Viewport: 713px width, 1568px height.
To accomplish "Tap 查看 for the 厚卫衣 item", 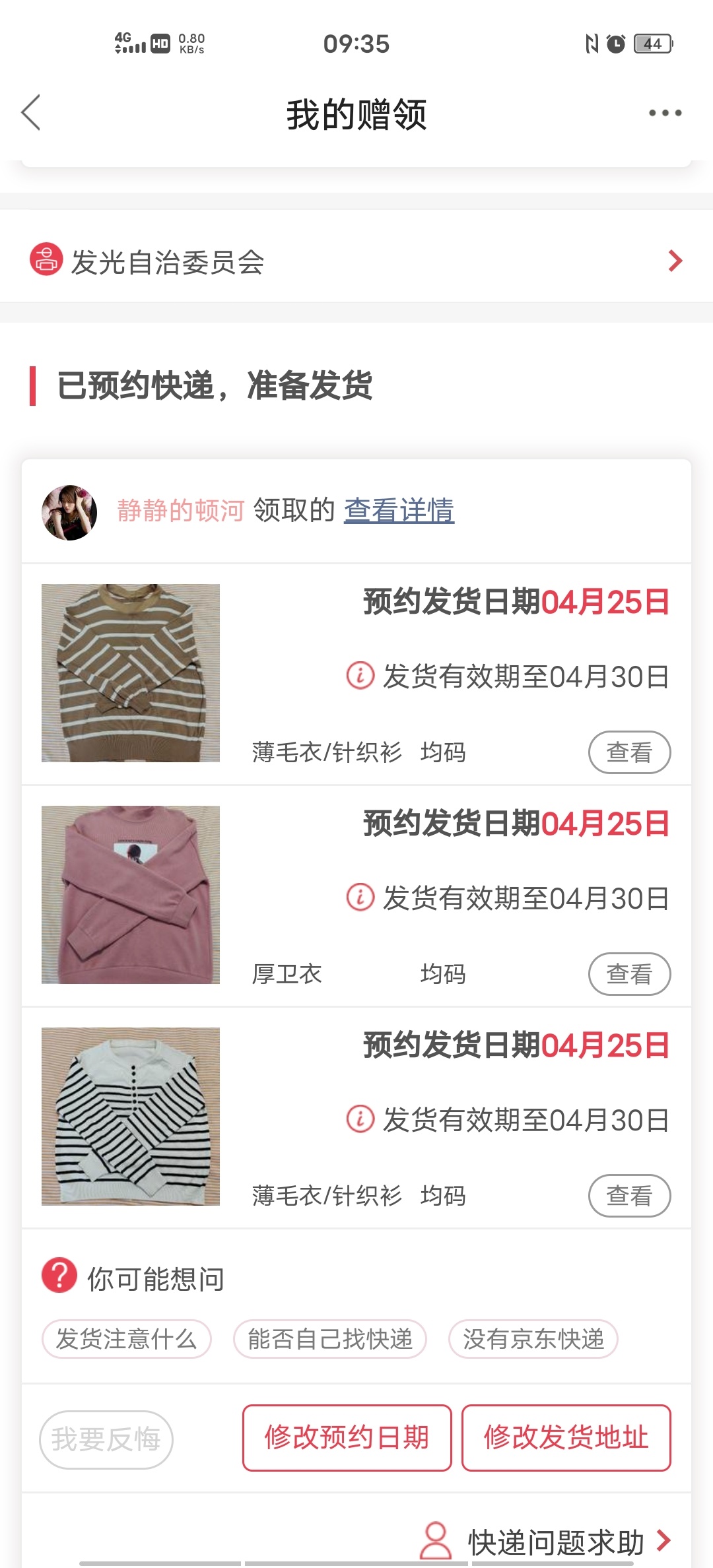I will pyautogui.click(x=629, y=974).
